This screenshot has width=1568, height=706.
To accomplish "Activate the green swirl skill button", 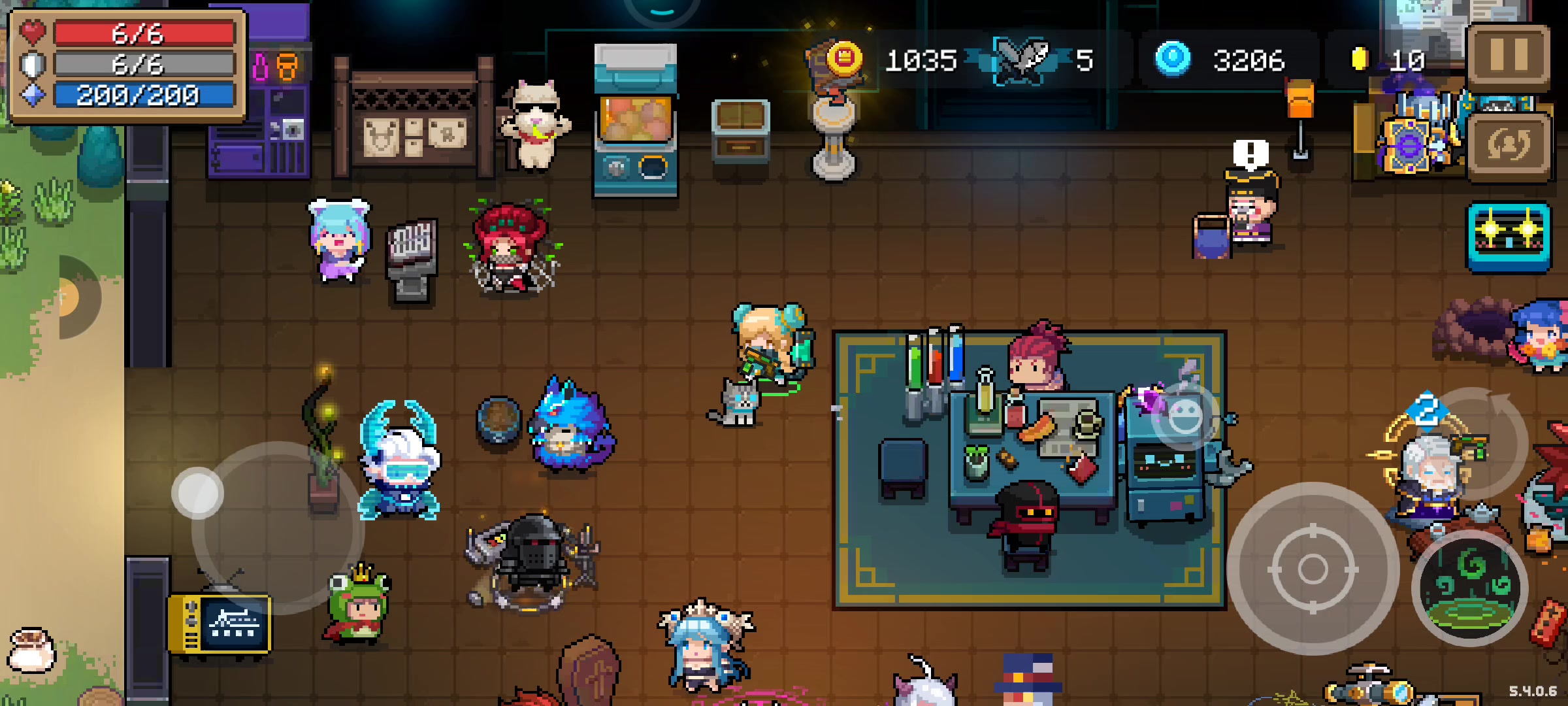I will [x=1470, y=588].
